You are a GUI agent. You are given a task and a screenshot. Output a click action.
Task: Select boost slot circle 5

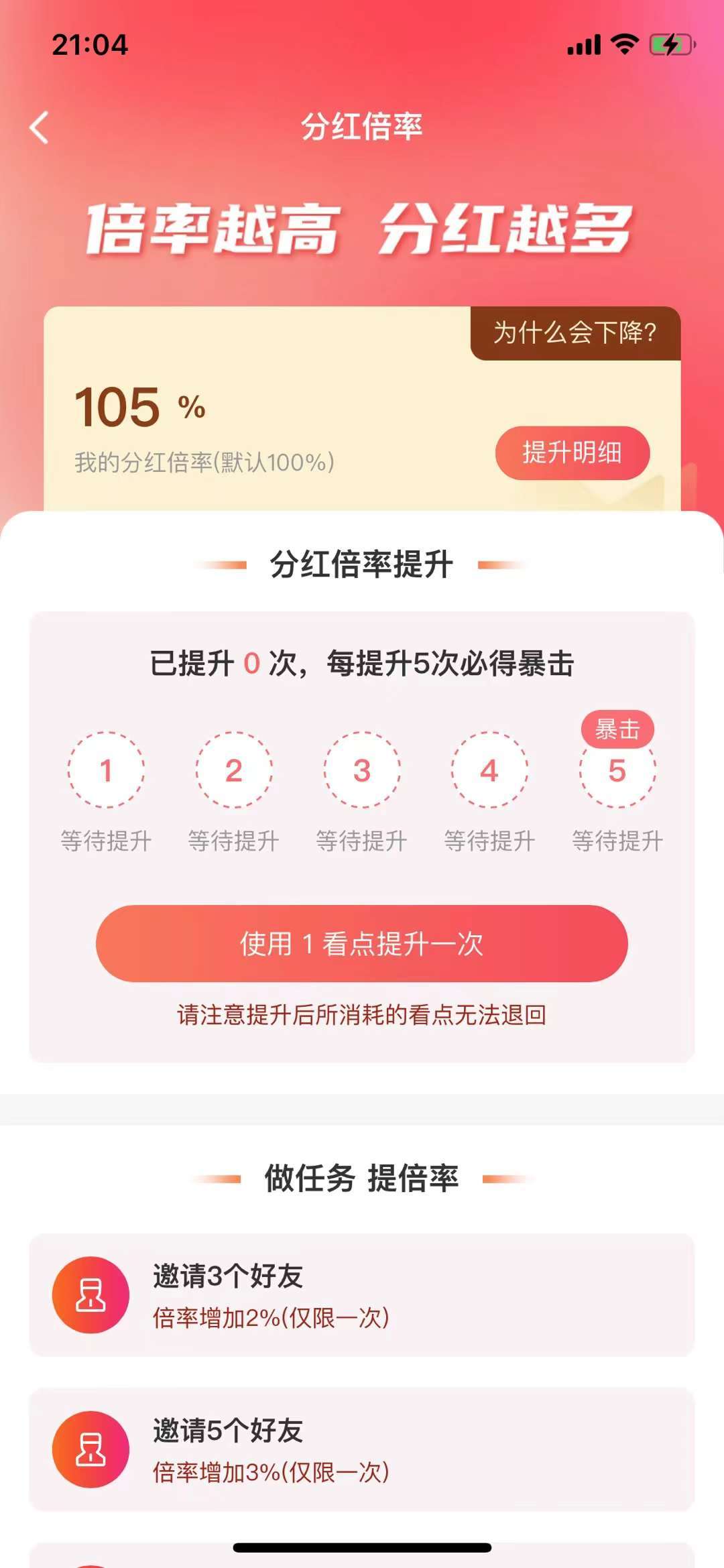[x=617, y=772]
